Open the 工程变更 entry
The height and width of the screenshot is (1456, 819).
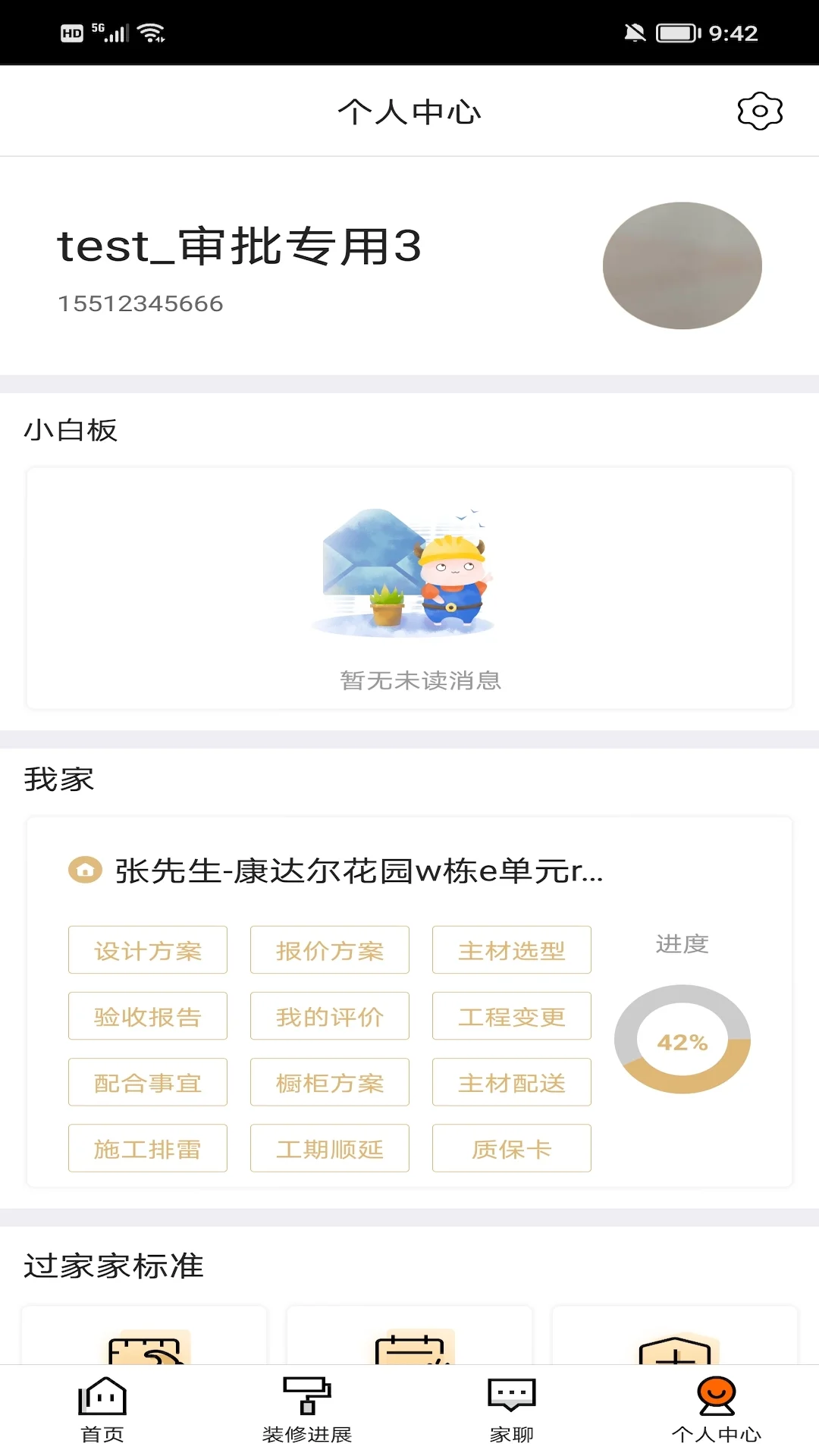pos(511,1016)
